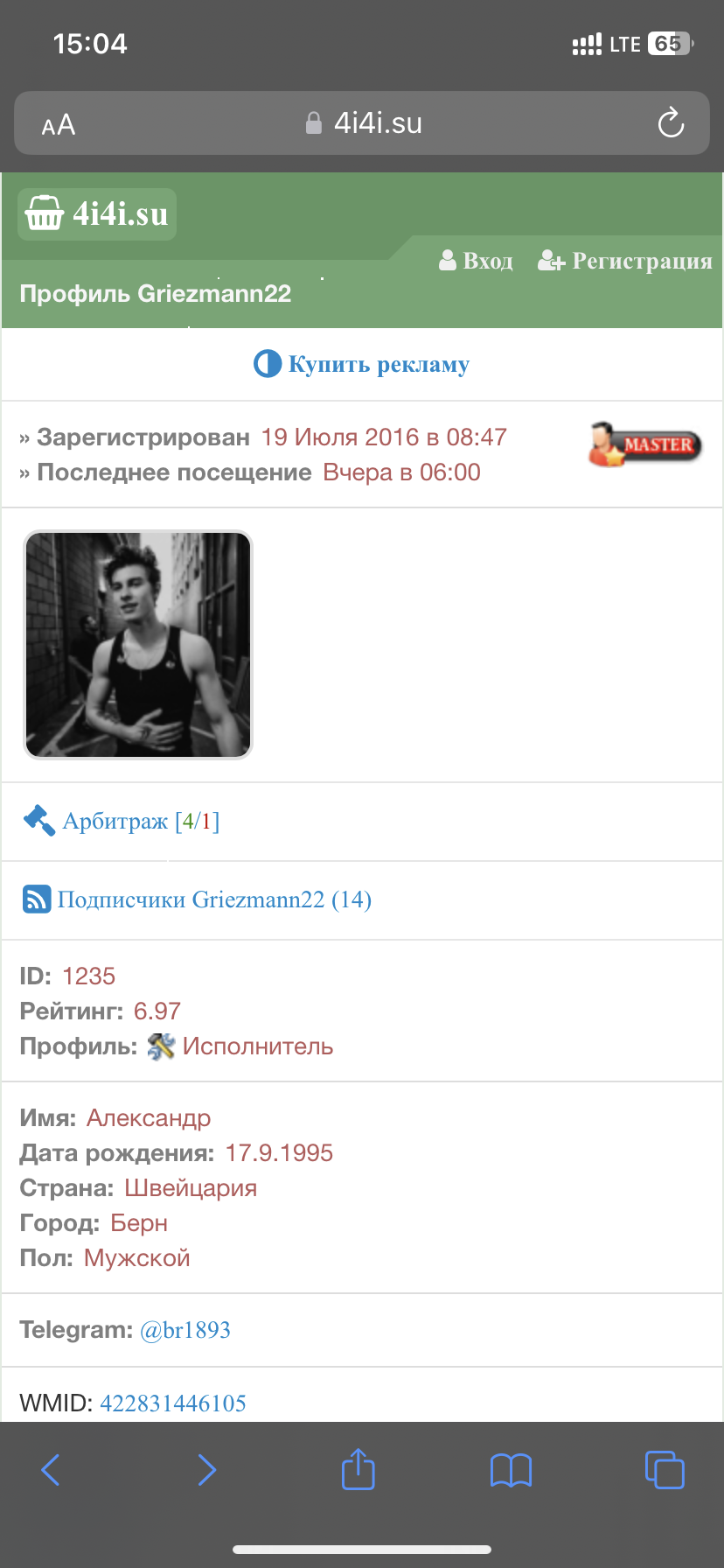Open the AA reader settings menu
This screenshot has width=724, height=1568.
(x=59, y=125)
